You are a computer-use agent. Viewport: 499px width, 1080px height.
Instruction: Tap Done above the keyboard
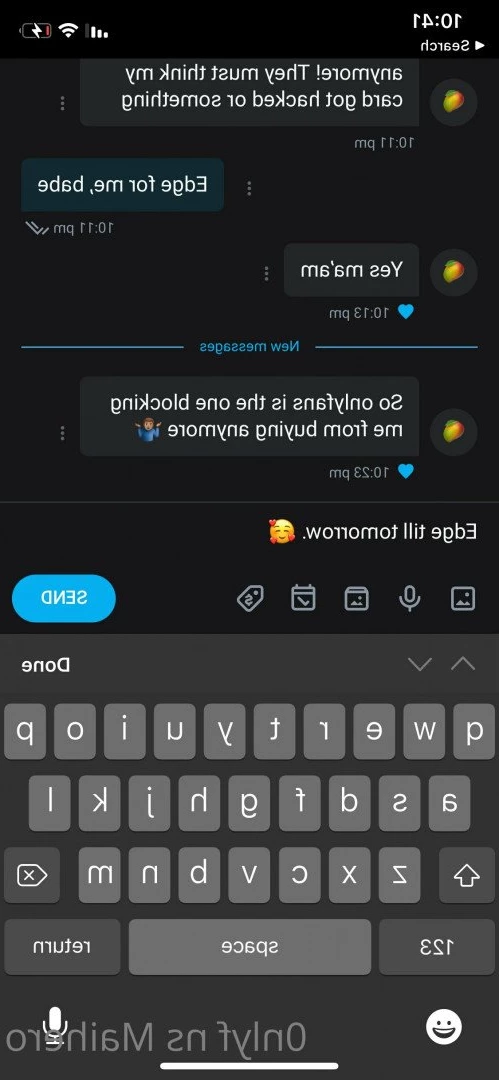click(x=45, y=665)
